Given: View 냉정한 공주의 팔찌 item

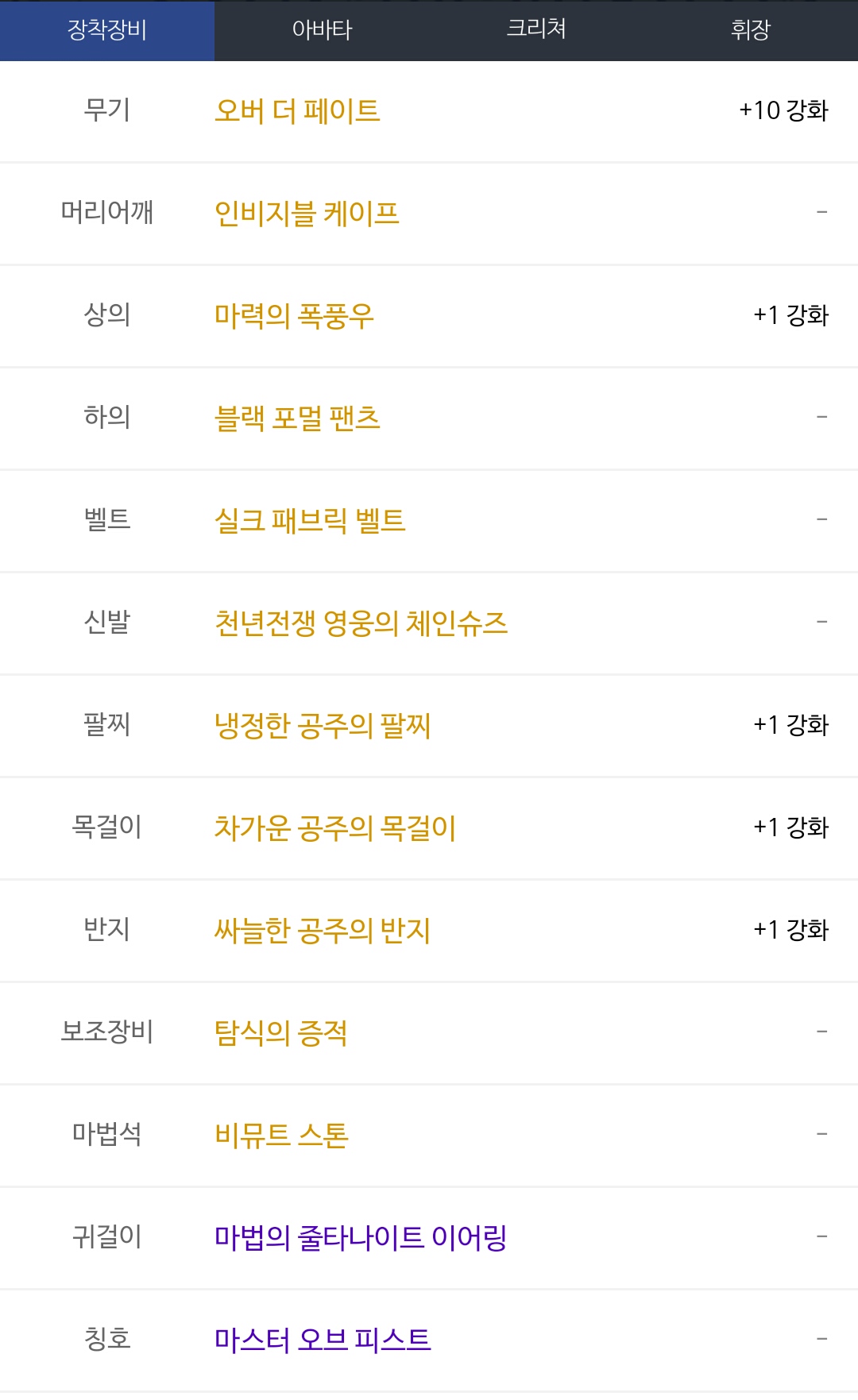Looking at the screenshot, I should 323,726.
